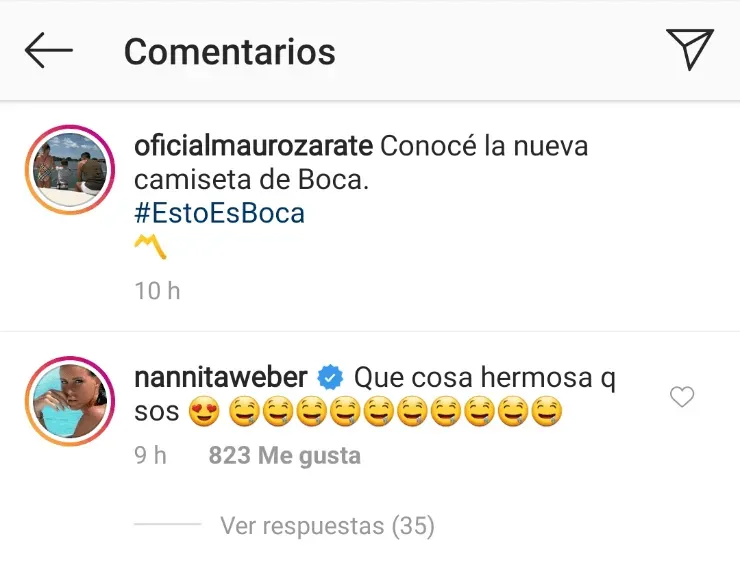This screenshot has height=565, width=740.
Task: Open the direct message send icon
Action: click(x=689, y=49)
